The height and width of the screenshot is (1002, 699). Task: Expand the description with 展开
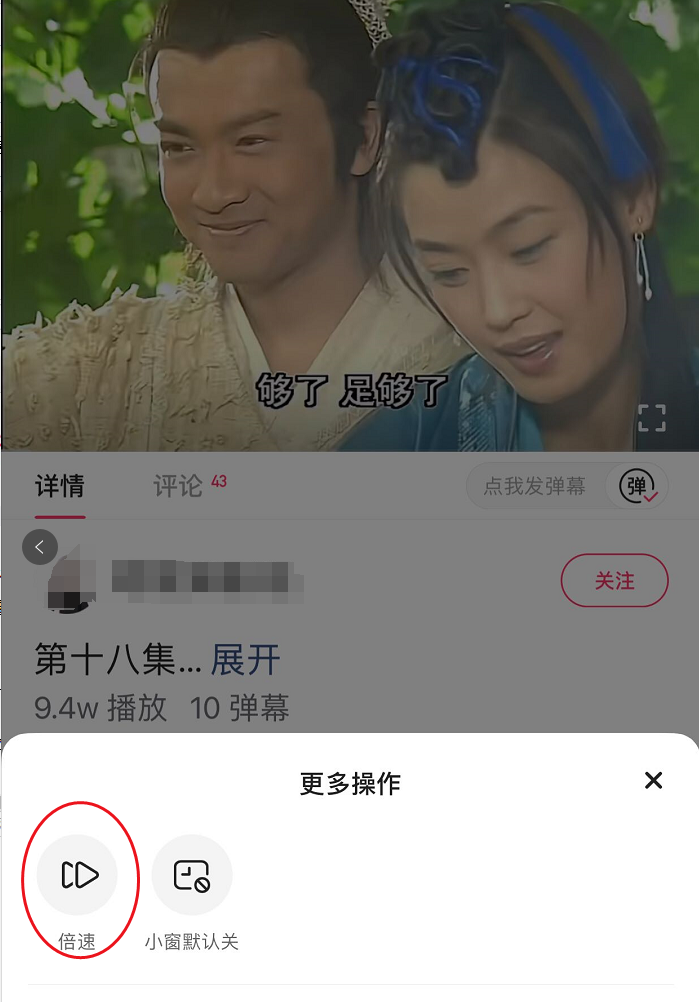click(x=245, y=660)
